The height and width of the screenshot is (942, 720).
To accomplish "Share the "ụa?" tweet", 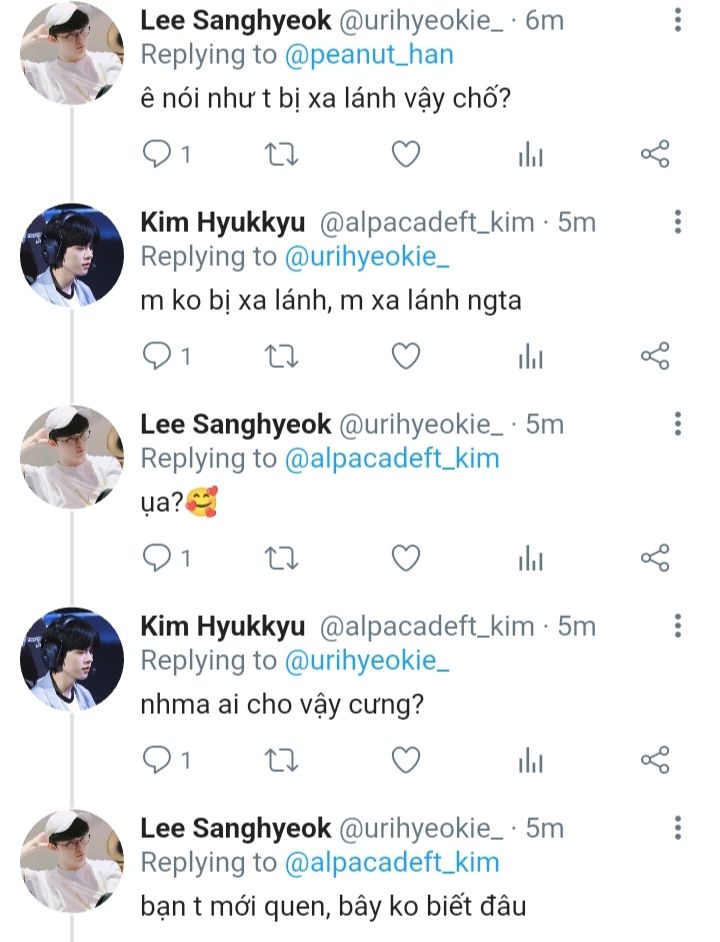I will click(654, 558).
